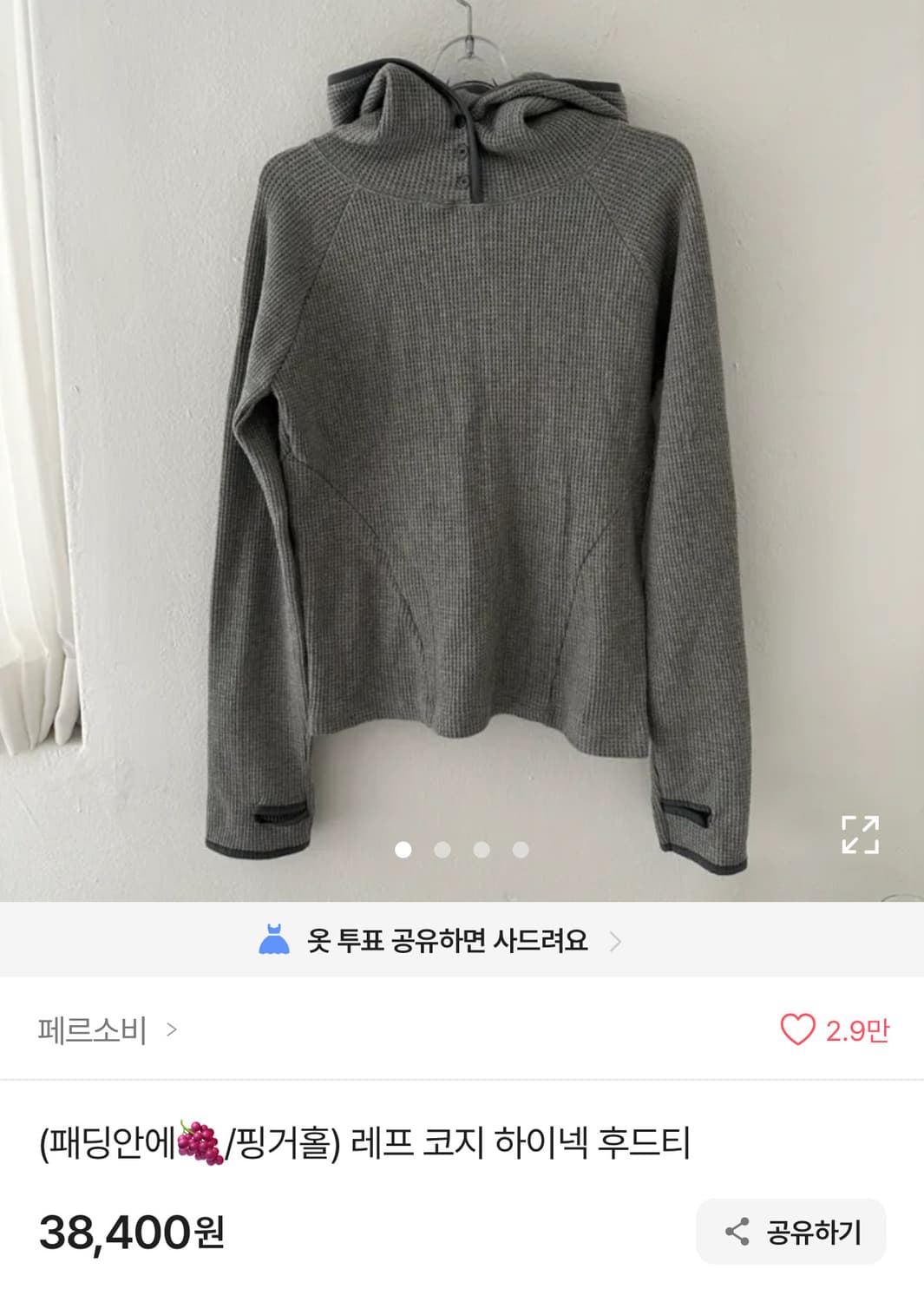Viewport: 924px width, 1302px height.
Task: Click the arrow beside the voting banner
Action: click(x=619, y=942)
